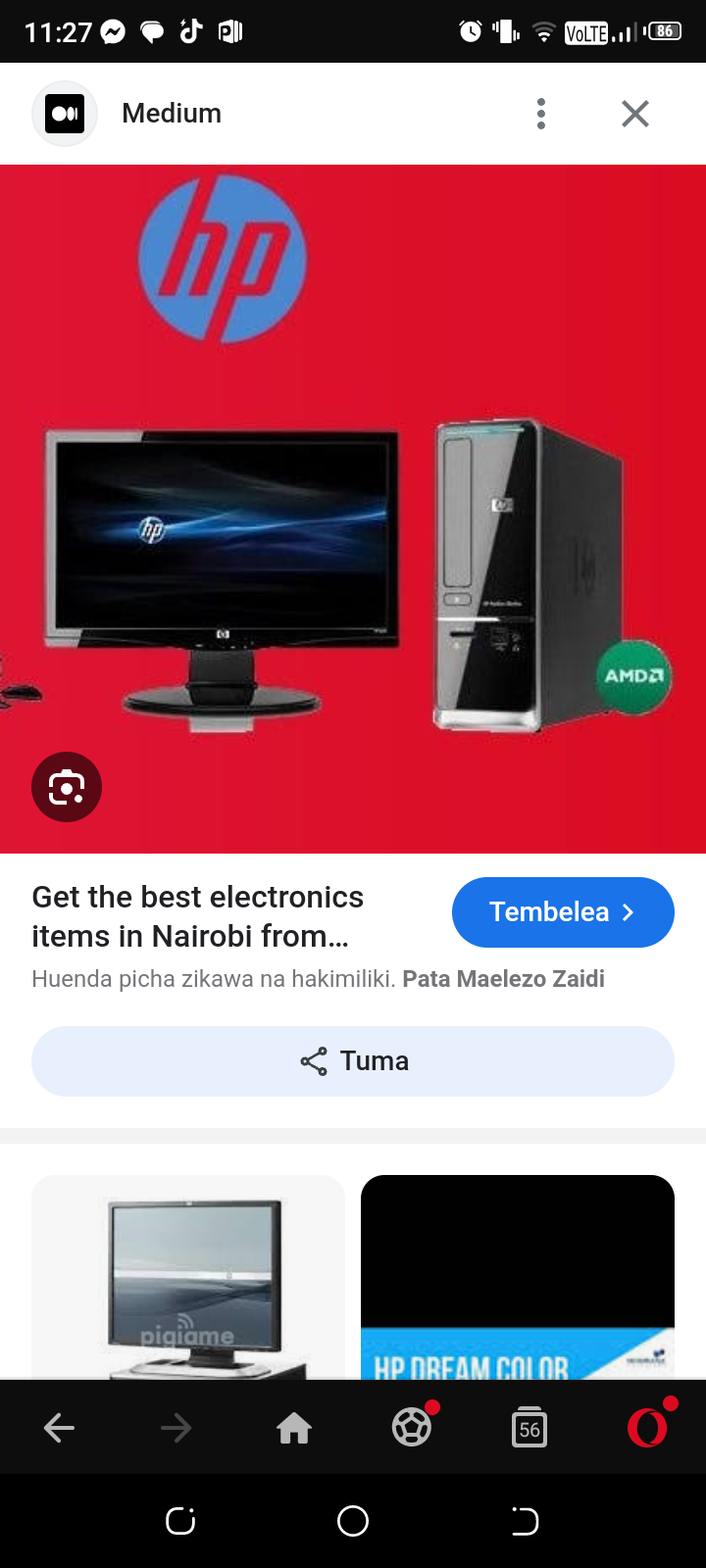Open the HP computer image fullscreen

coord(353,509)
